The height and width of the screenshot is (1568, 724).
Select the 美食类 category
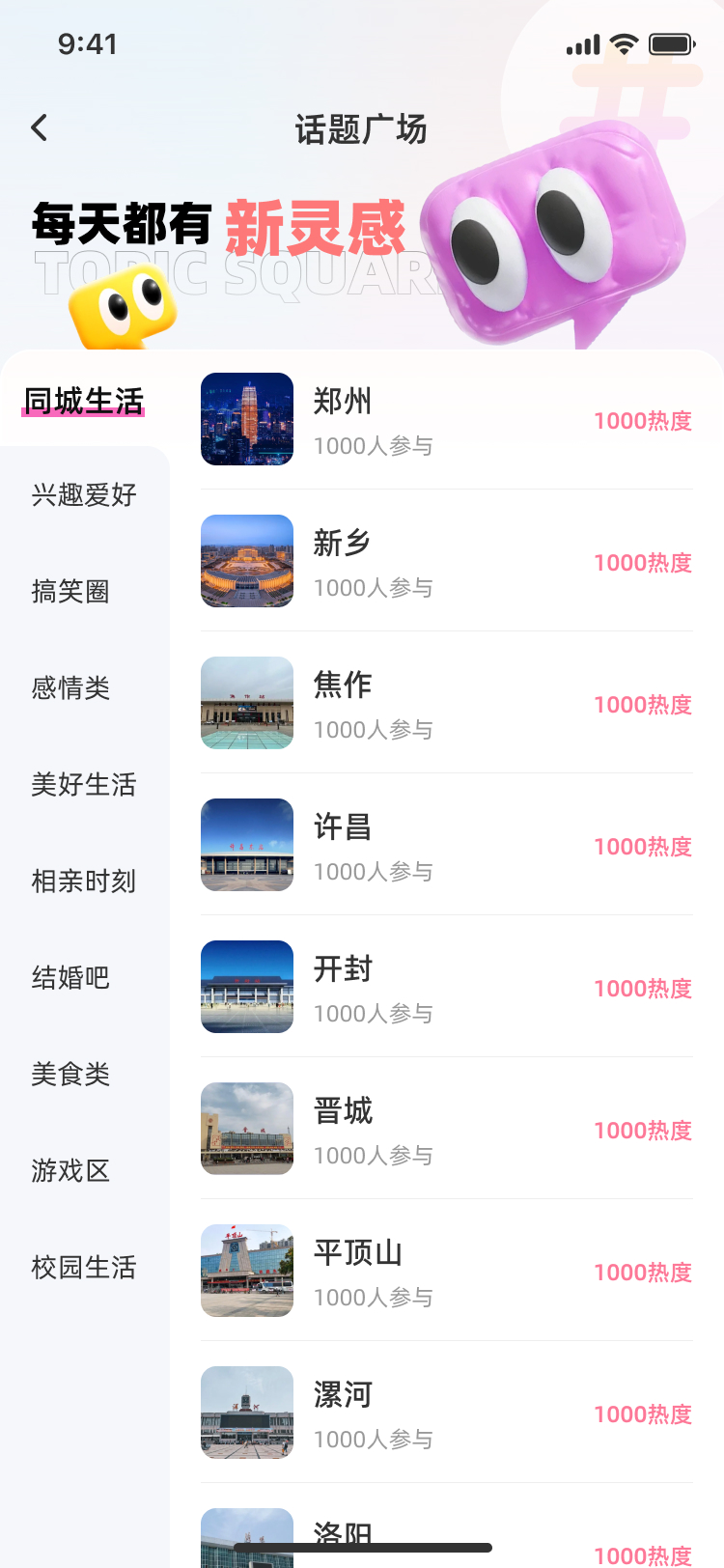click(x=70, y=1075)
